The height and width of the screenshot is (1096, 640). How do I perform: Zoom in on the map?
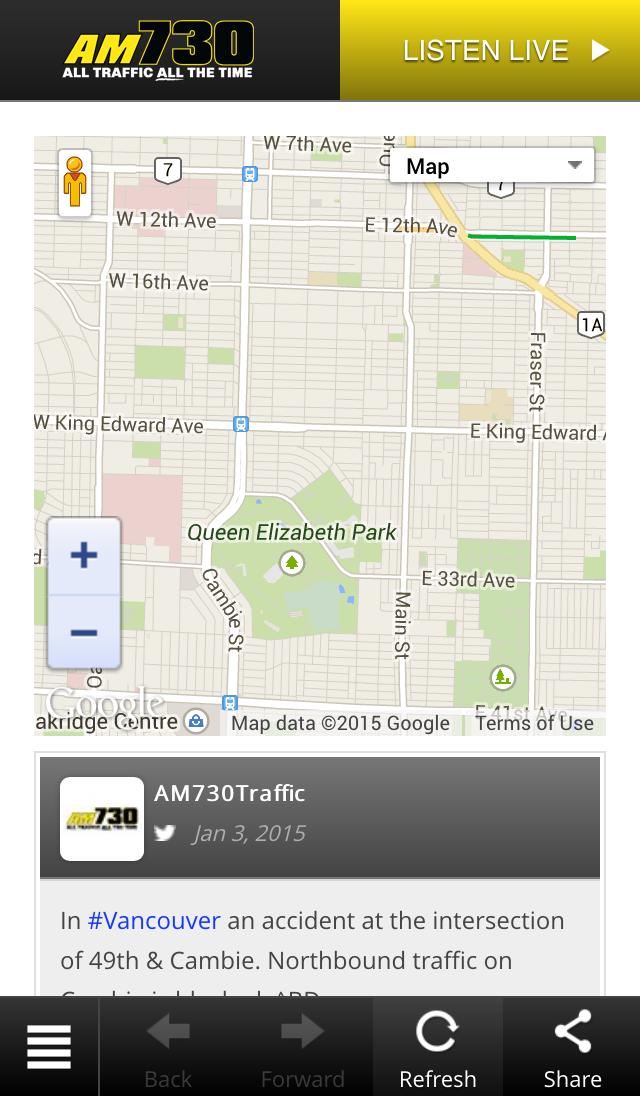[x=84, y=556]
